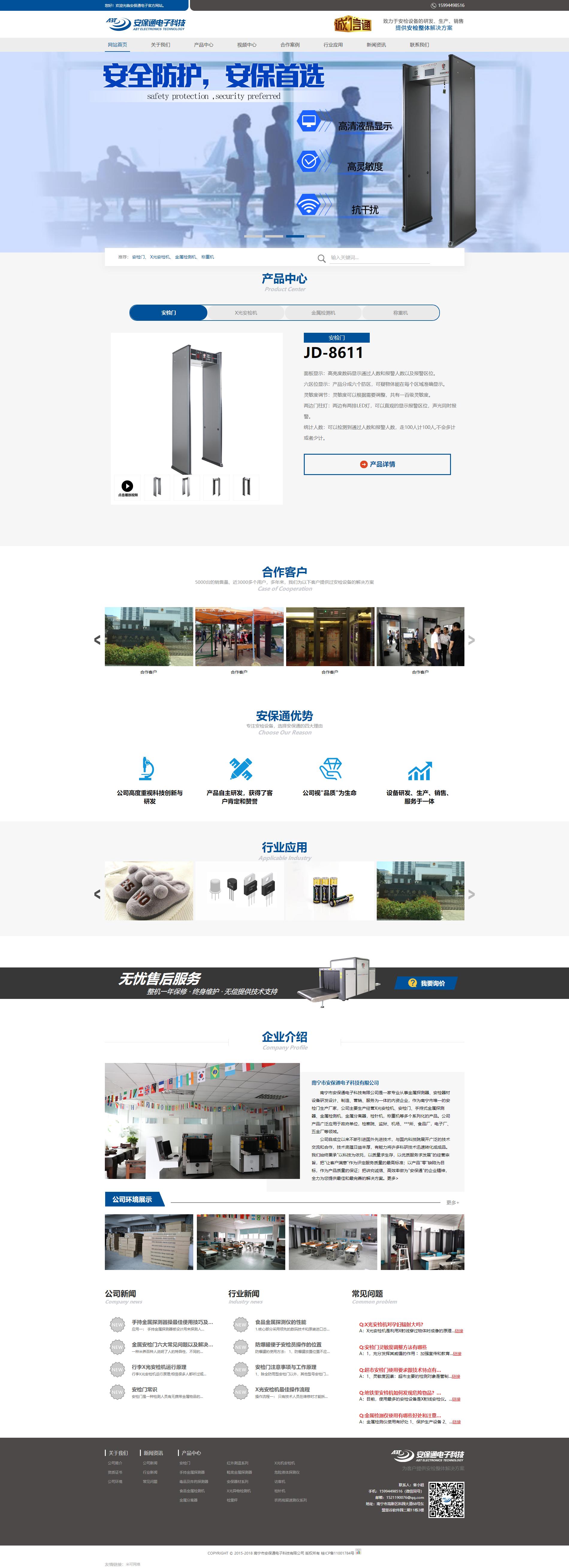Open 更多+ beside 公司环境展示
Screen dimensions: 569x1568
452,1203
